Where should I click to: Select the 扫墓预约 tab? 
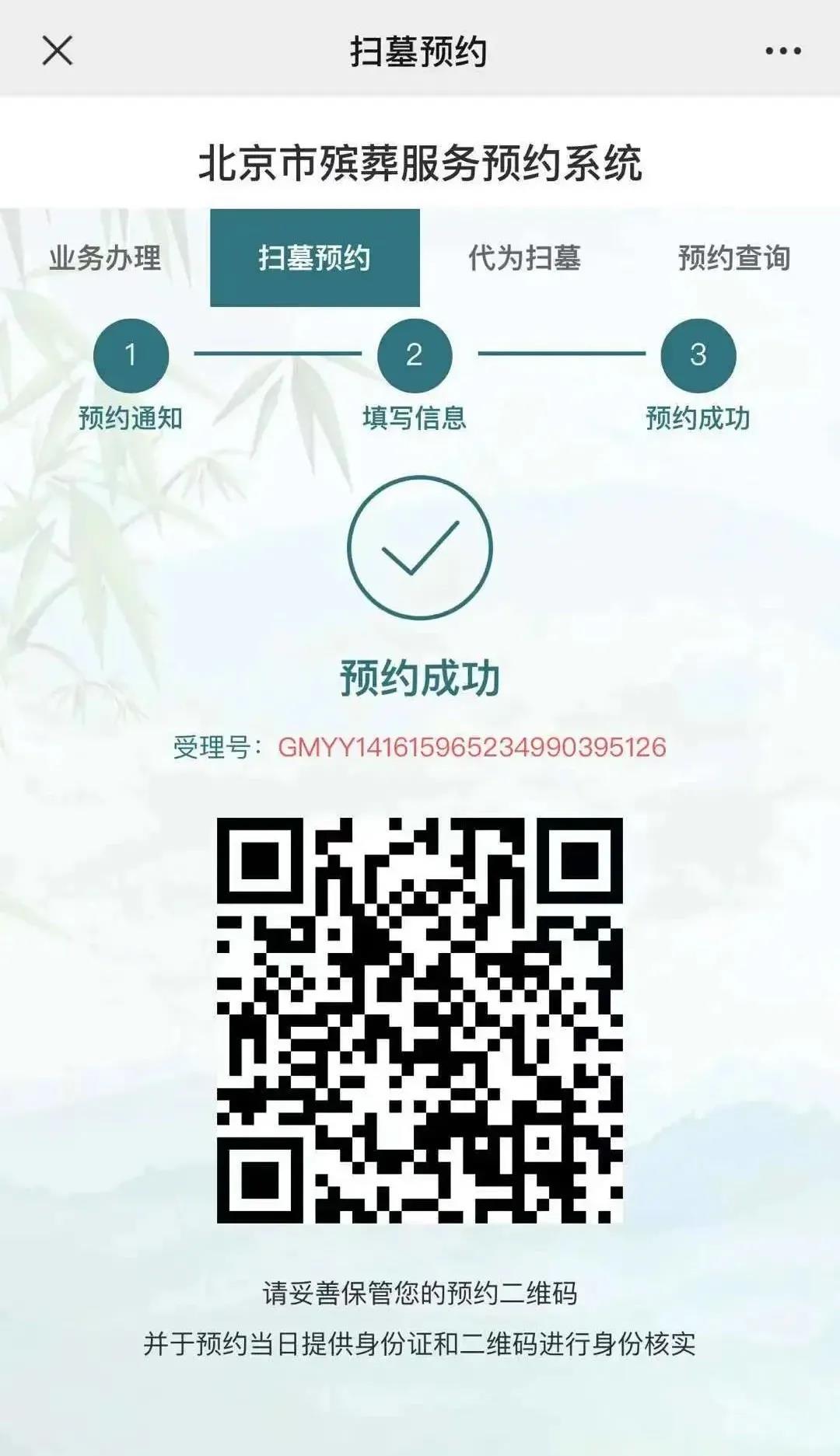point(315,258)
